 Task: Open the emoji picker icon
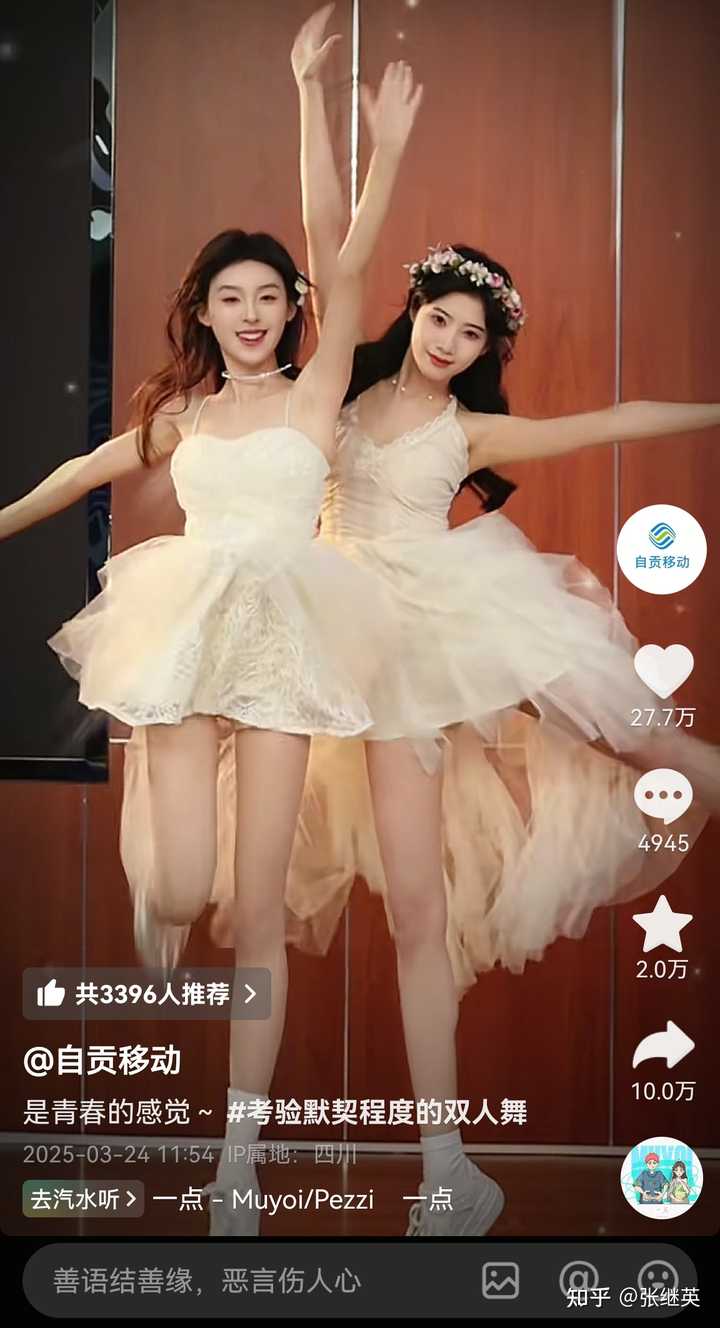pos(657,1280)
